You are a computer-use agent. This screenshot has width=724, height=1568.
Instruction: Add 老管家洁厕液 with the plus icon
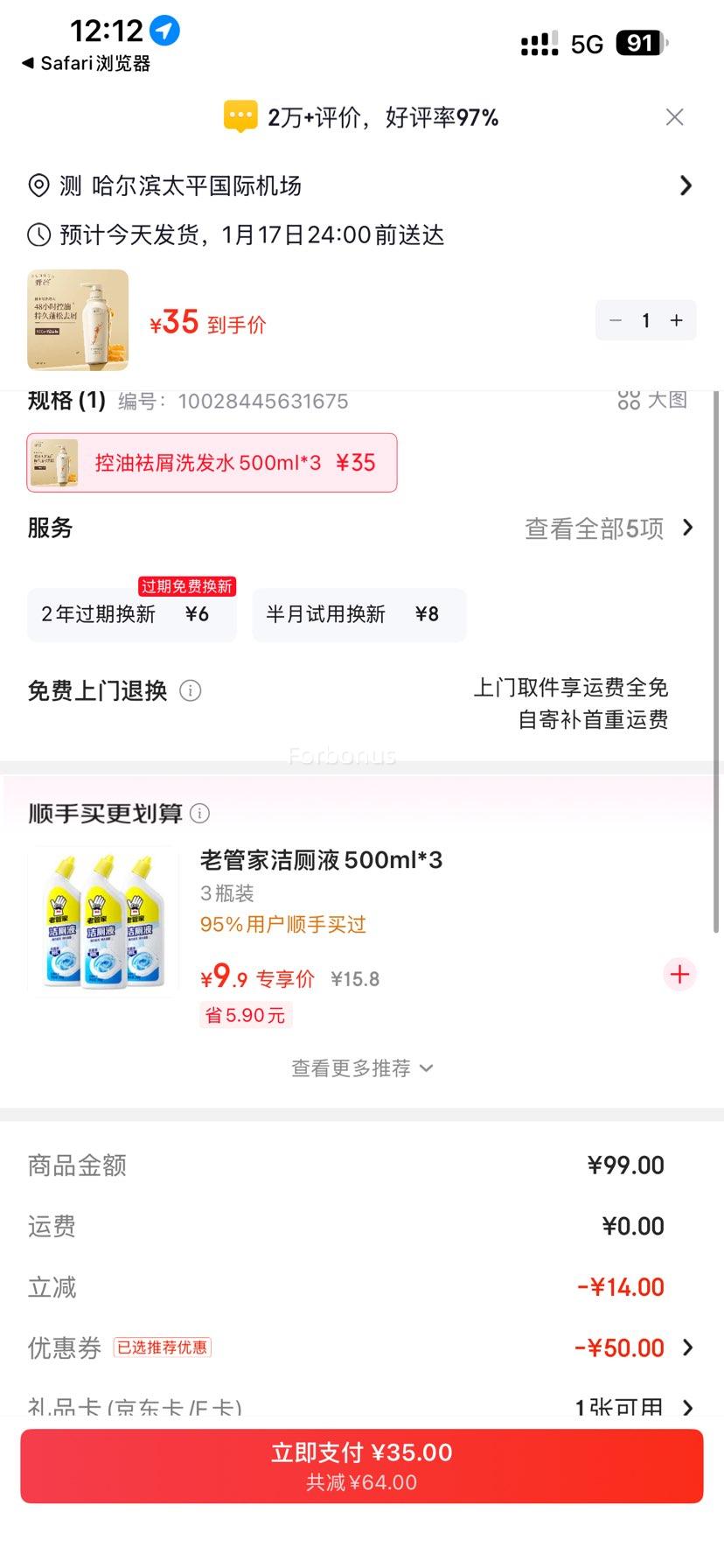pos(679,974)
